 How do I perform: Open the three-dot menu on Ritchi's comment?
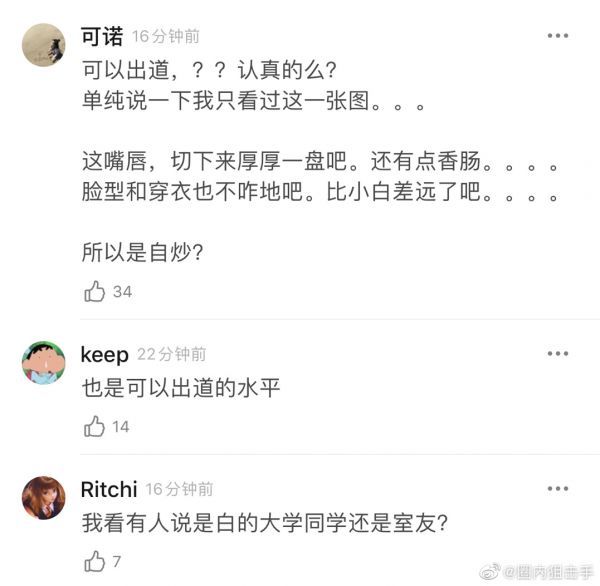[x=558, y=488]
